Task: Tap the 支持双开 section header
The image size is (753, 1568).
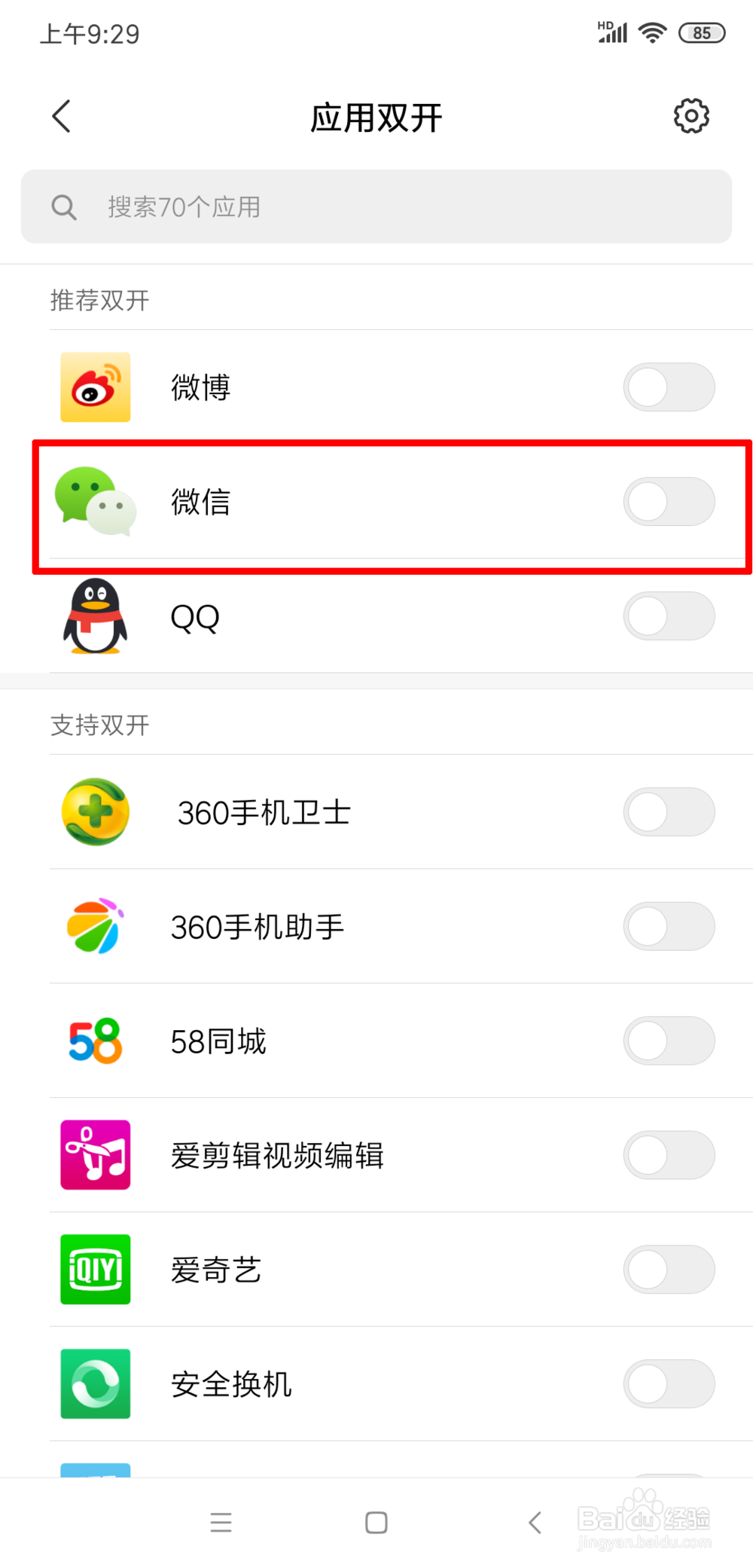Action: click(99, 725)
